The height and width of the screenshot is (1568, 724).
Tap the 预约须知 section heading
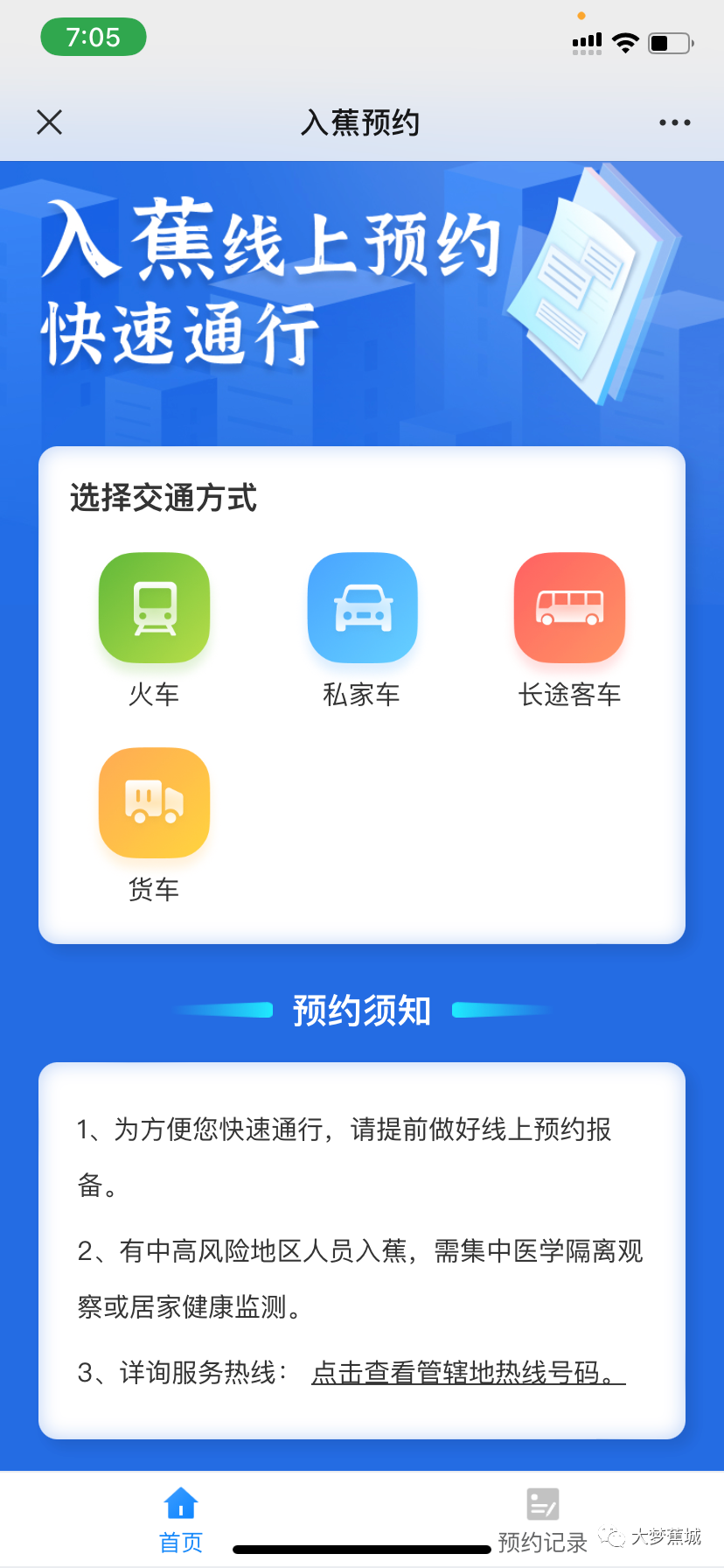pos(362,1010)
